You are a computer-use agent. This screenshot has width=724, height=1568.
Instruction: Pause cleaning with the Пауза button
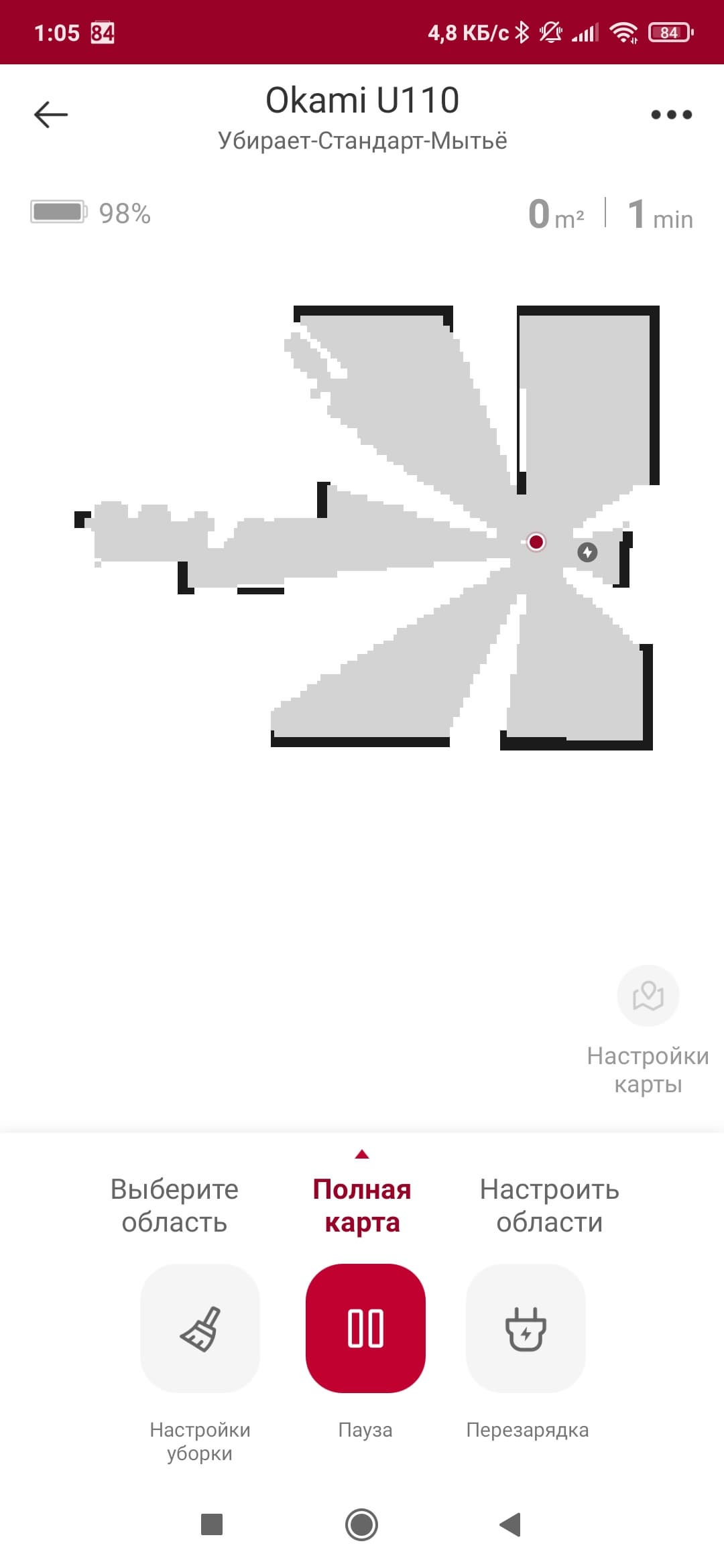tap(365, 1328)
